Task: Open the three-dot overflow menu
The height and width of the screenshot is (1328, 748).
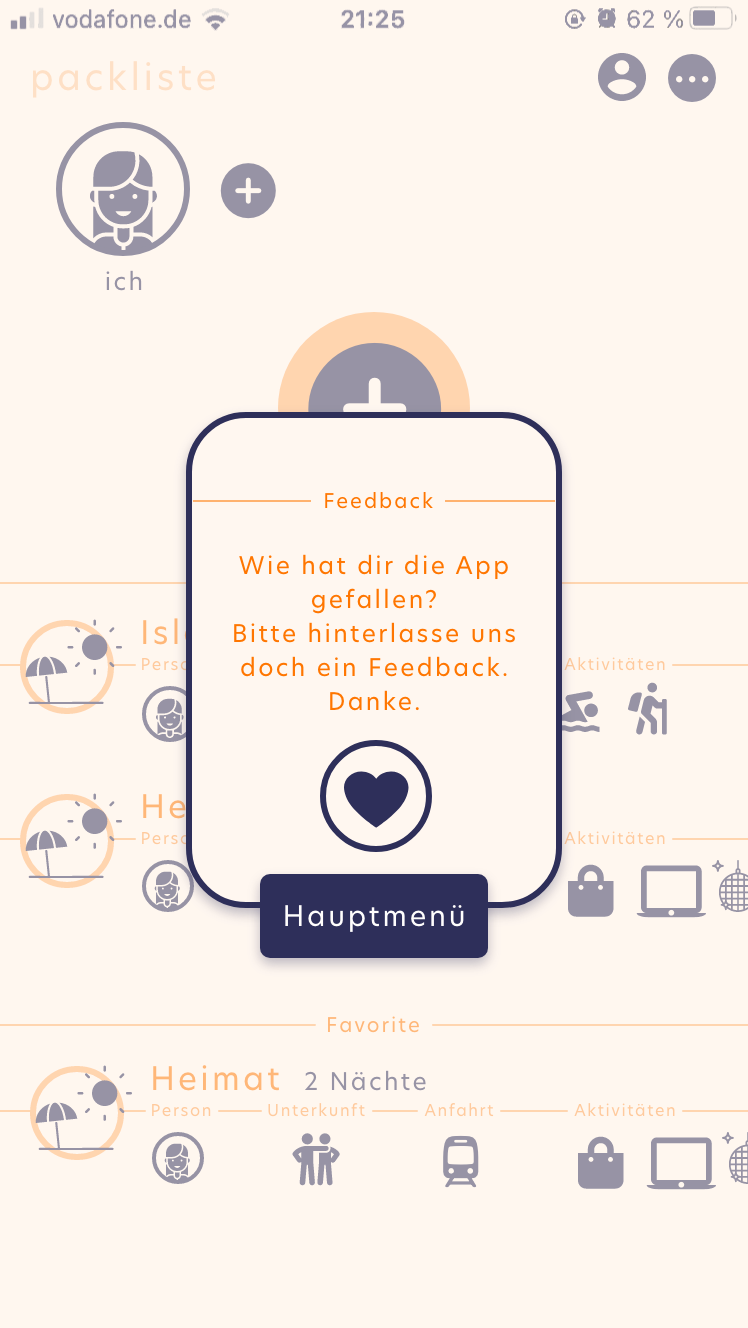Action: pos(692,77)
